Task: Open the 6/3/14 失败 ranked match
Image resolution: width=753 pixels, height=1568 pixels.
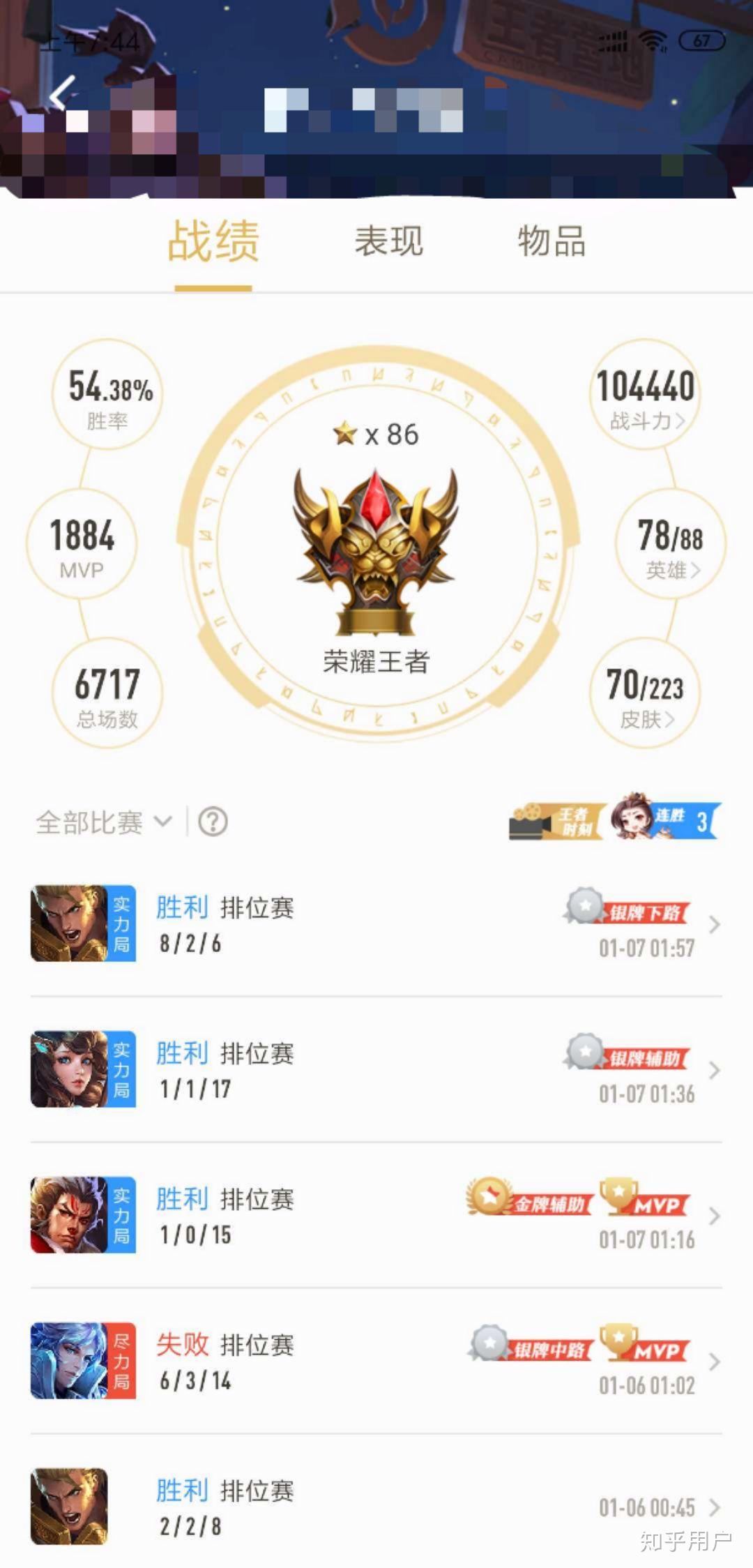Action: click(x=376, y=1361)
